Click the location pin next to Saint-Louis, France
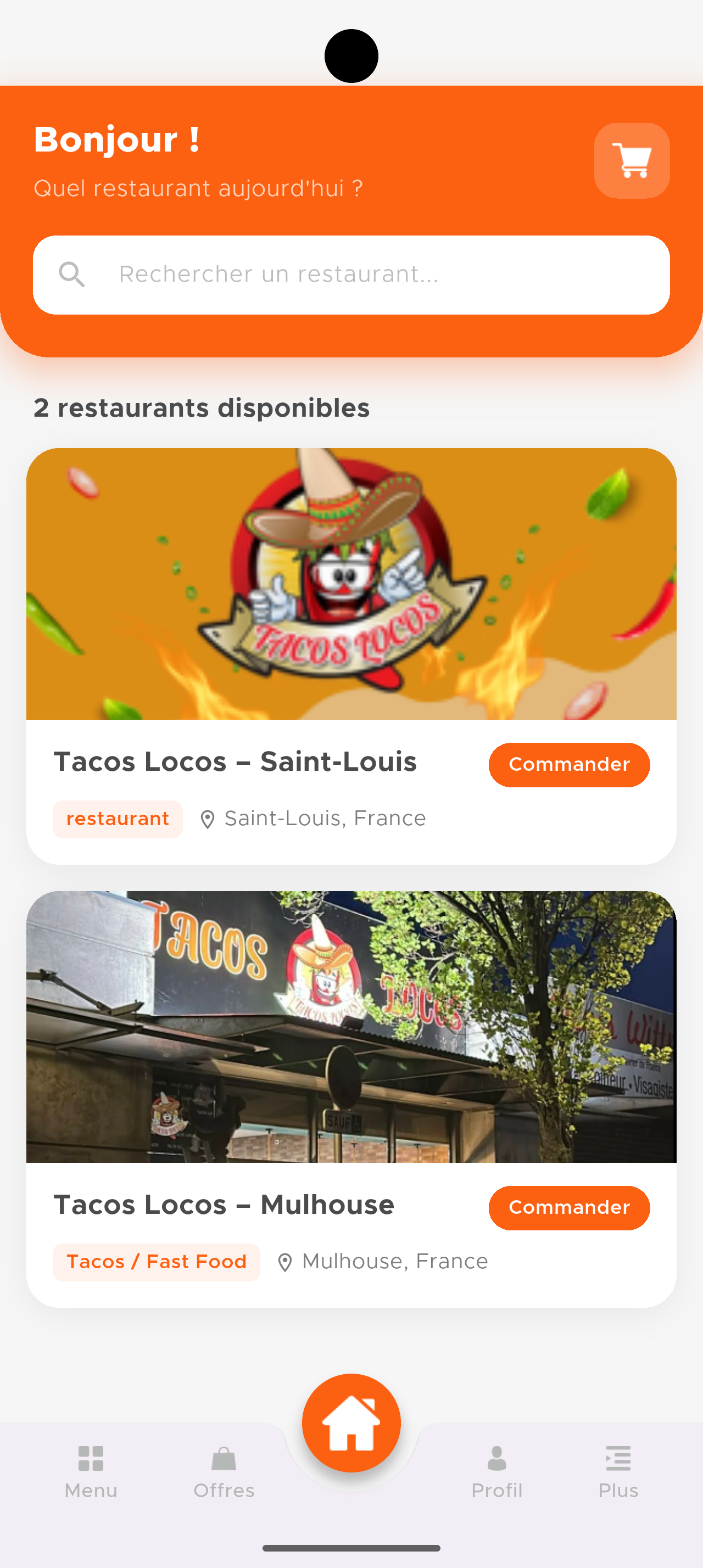Image resolution: width=703 pixels, height=1568 pixels. point(208,819)
